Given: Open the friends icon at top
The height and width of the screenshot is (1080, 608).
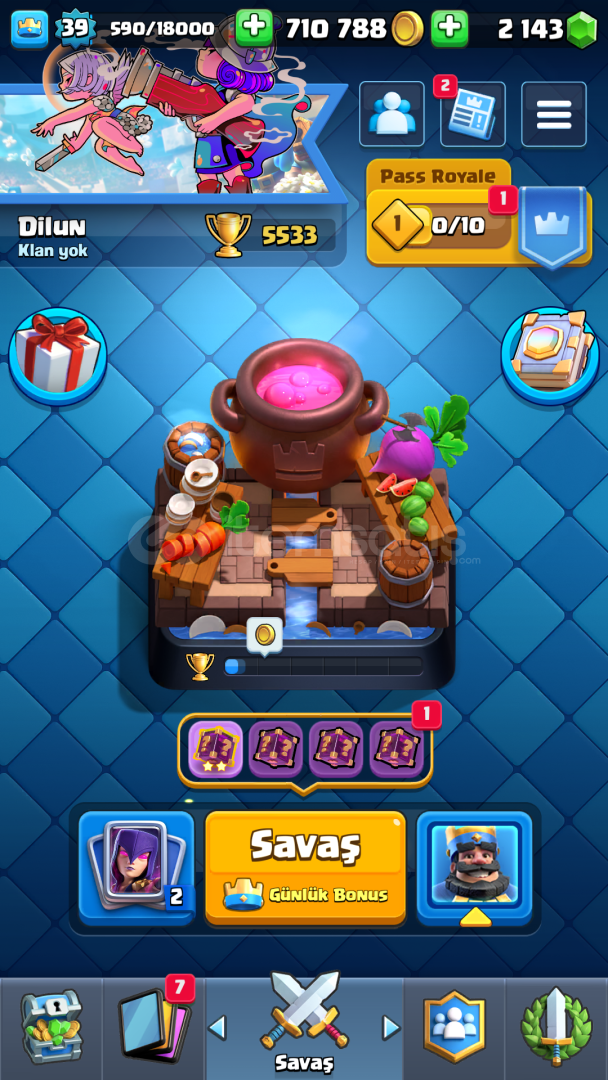Looking at the screenshot, I should [x=392, y=114].
